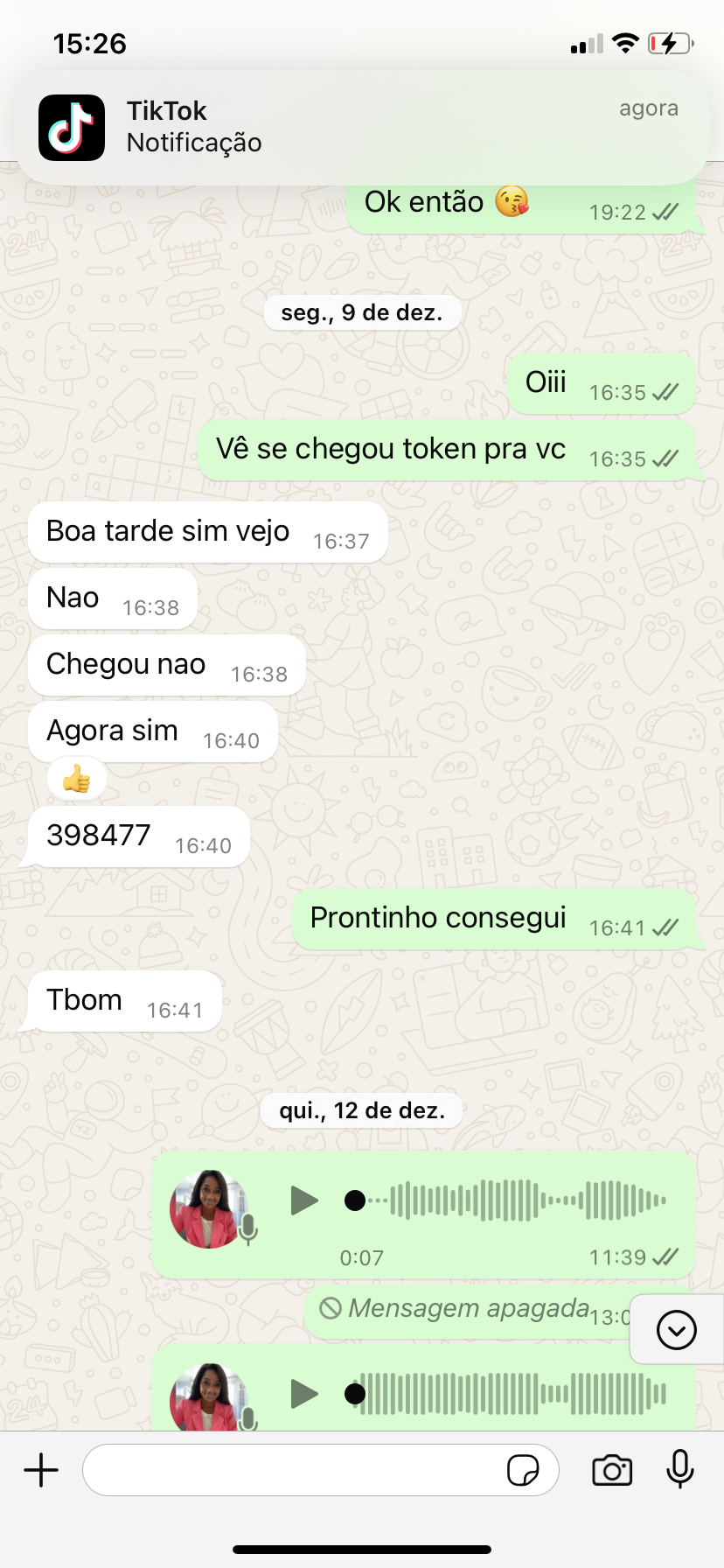
Task: Tap the thumbs up reaction under Agora sim
Action: pyautogui.click(x=77, y=779)
